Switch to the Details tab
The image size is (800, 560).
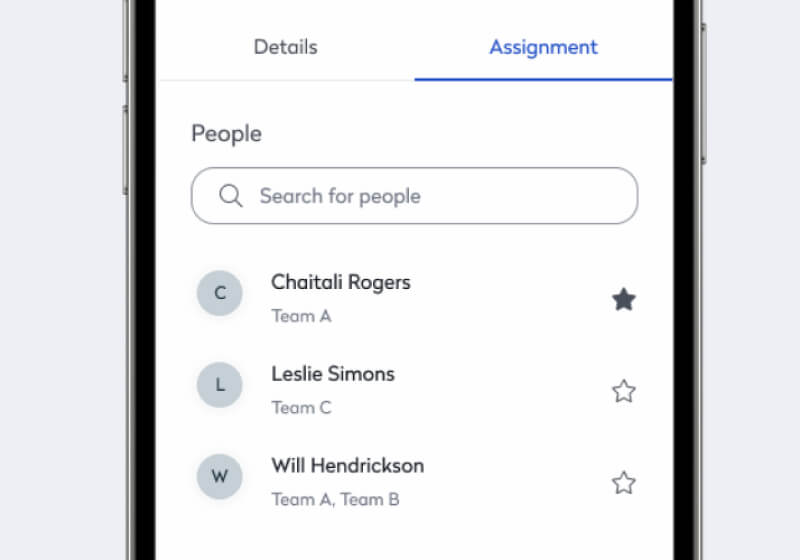[x=285, y=47]
